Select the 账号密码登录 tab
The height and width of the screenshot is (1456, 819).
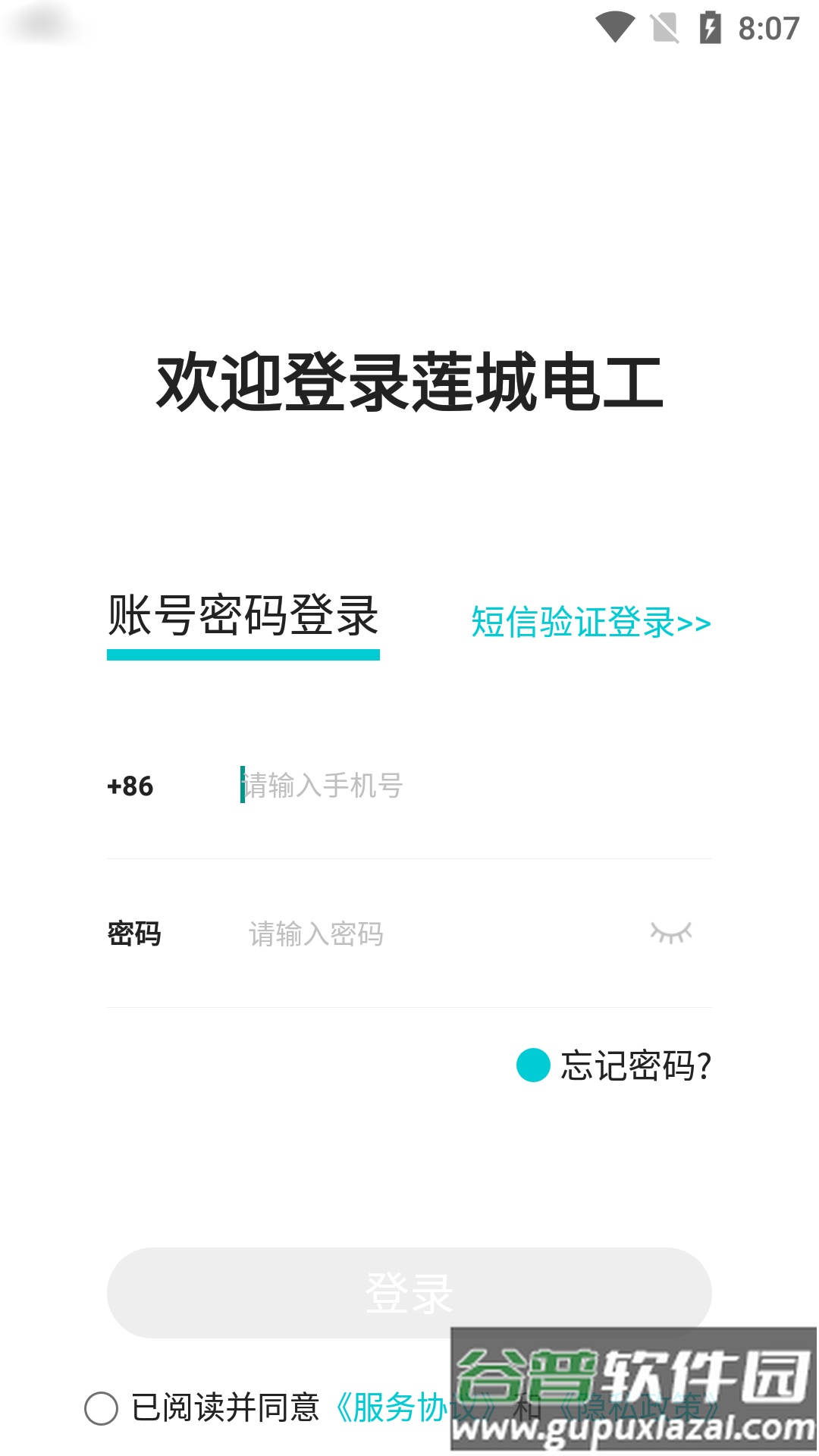coord(243,616)
